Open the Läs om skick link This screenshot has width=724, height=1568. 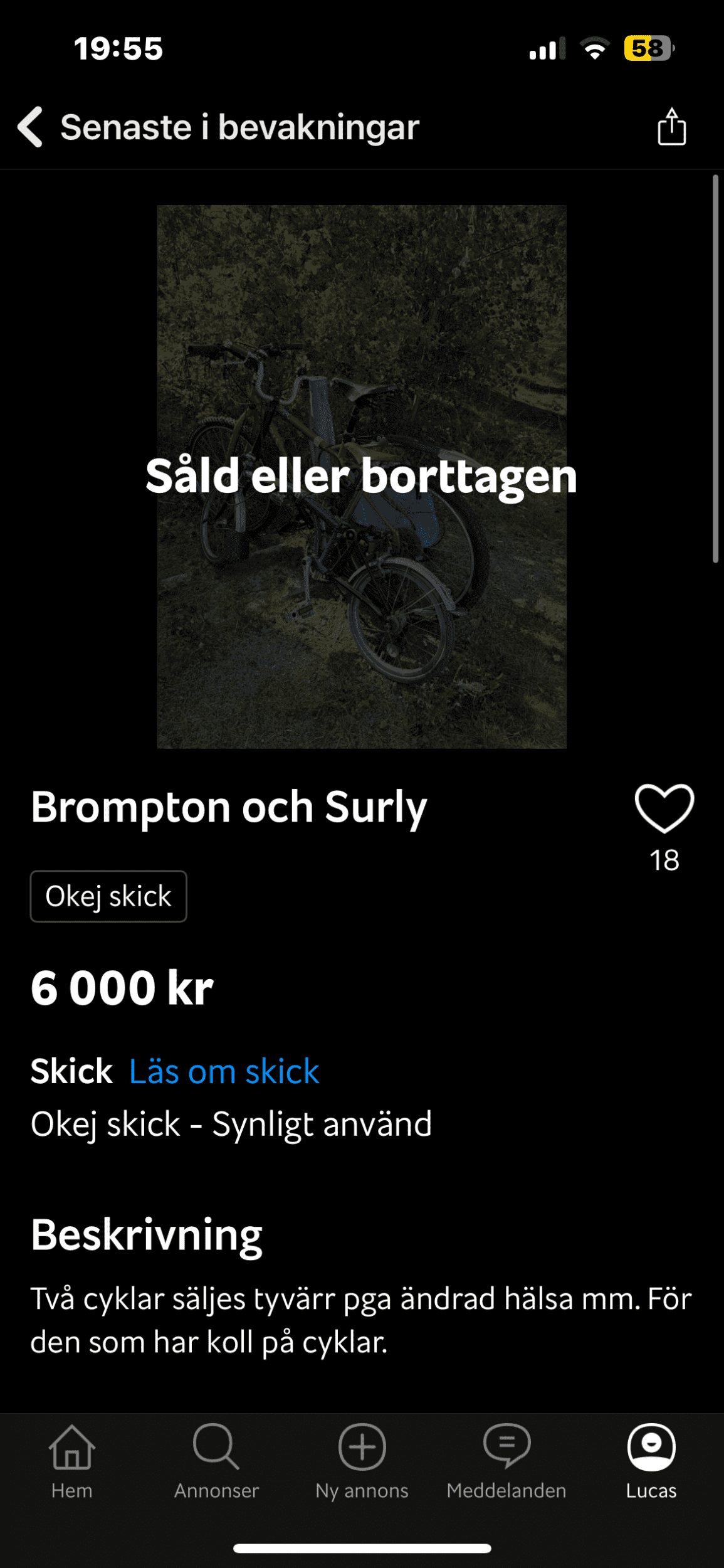tap(224, 1072)
